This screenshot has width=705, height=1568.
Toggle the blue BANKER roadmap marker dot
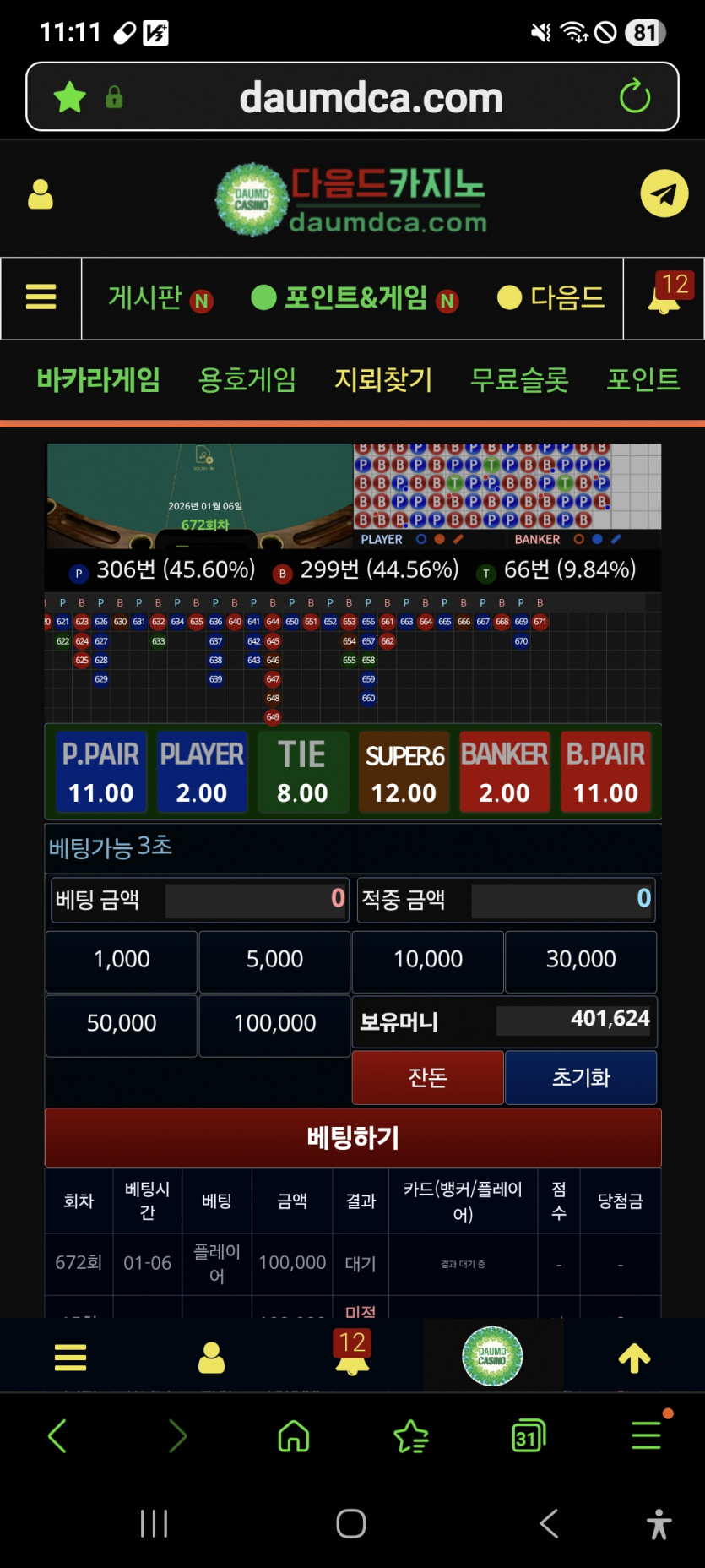click(x=596, y=539)
